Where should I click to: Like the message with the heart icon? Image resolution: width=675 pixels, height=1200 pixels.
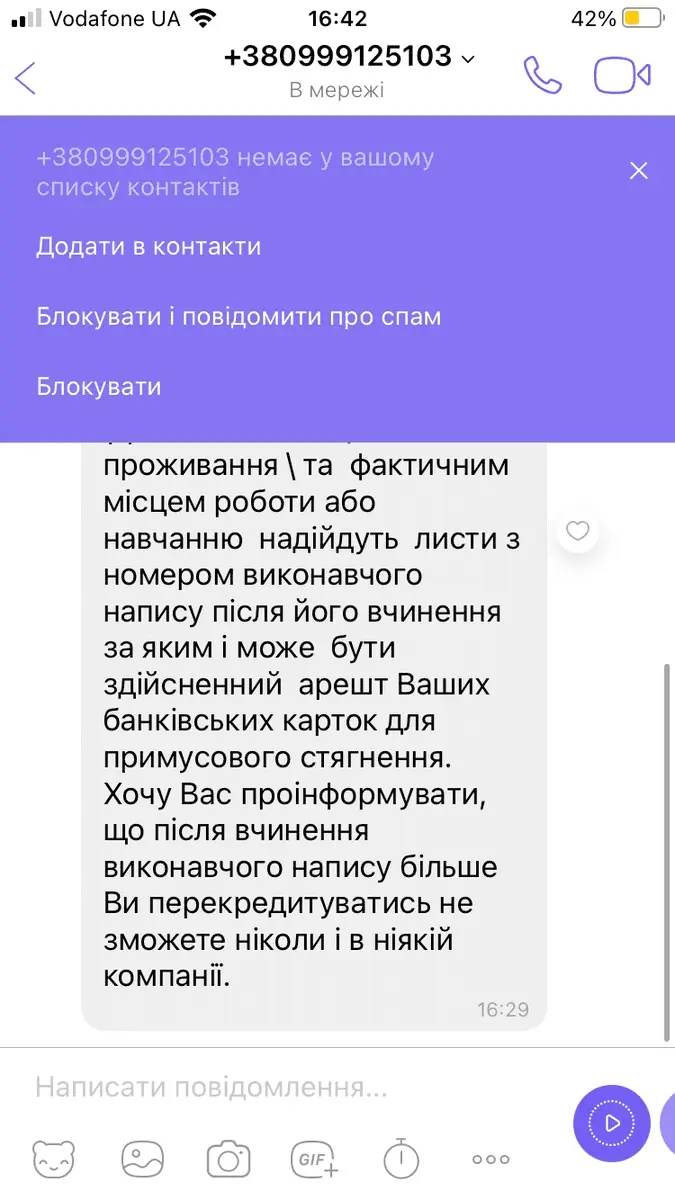tap(578, 531)
